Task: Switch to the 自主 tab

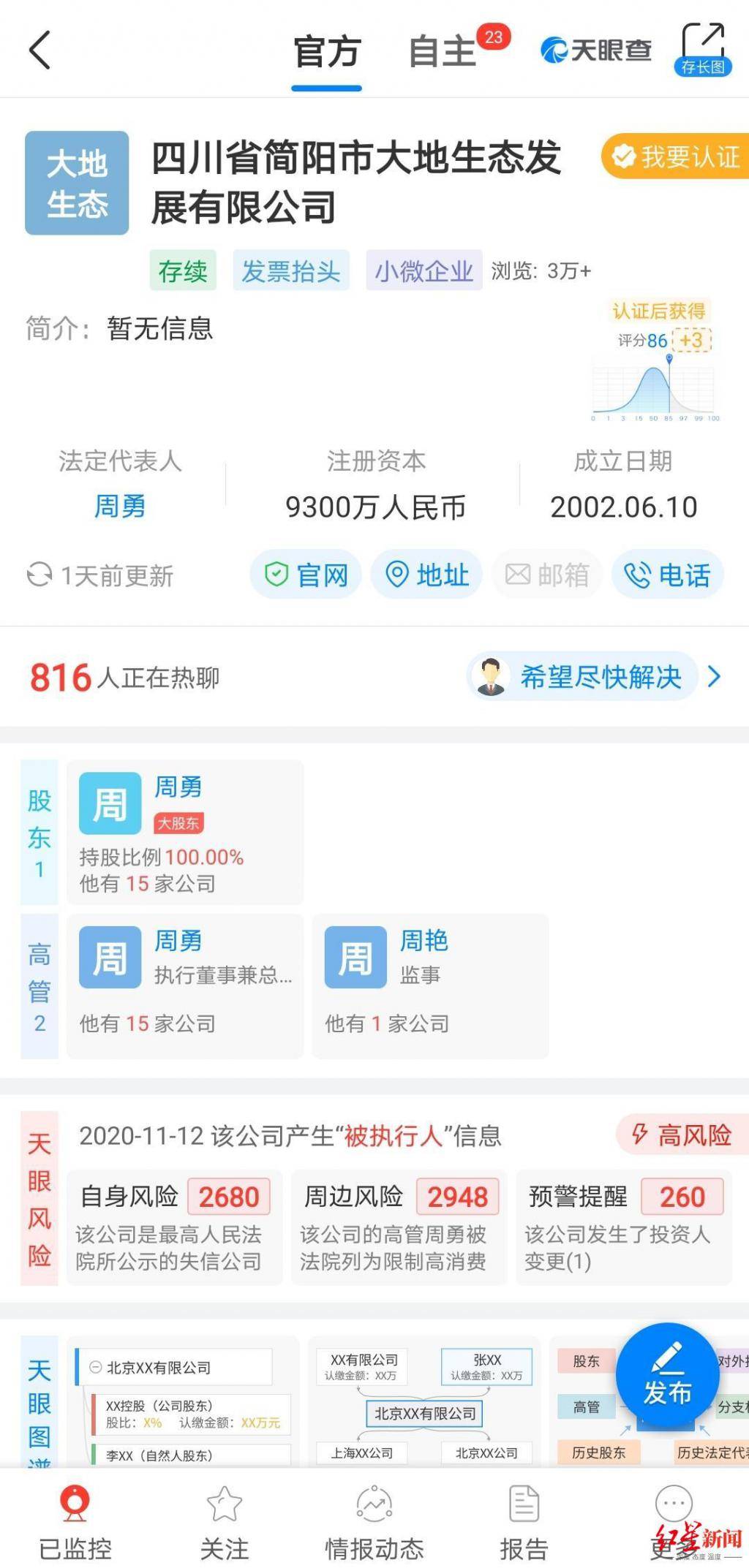Action: pos(442,52)
